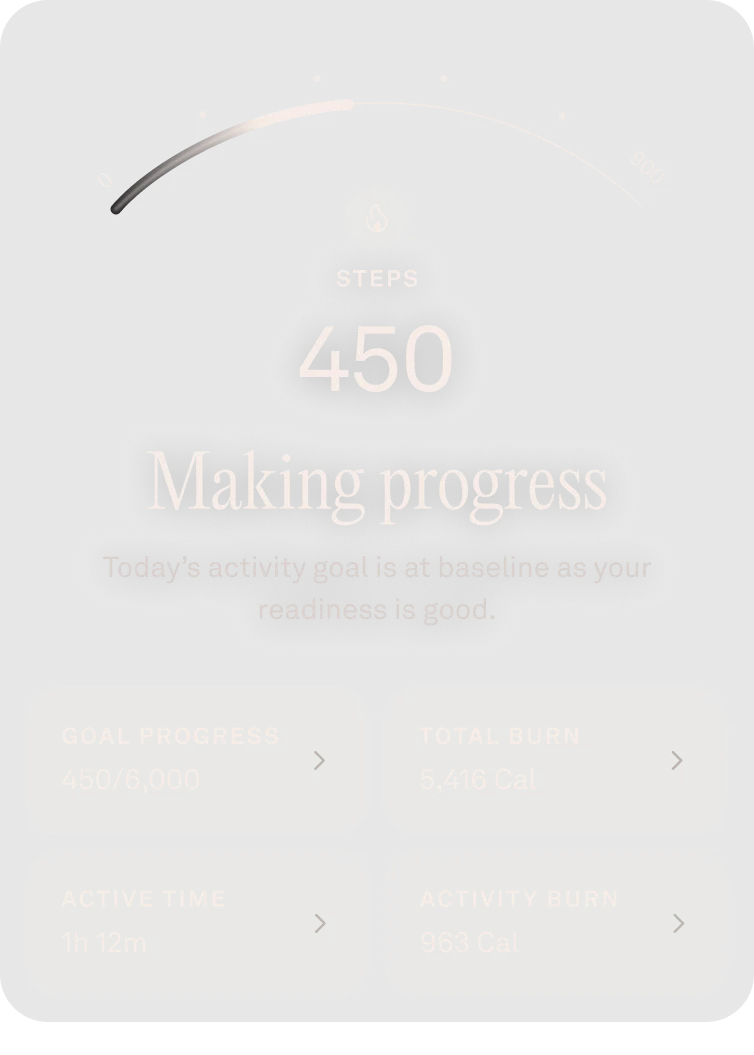Expand details via the Total Burn chevron
The width and height of the screenshot is (754, 1055).
coord(679,761)
